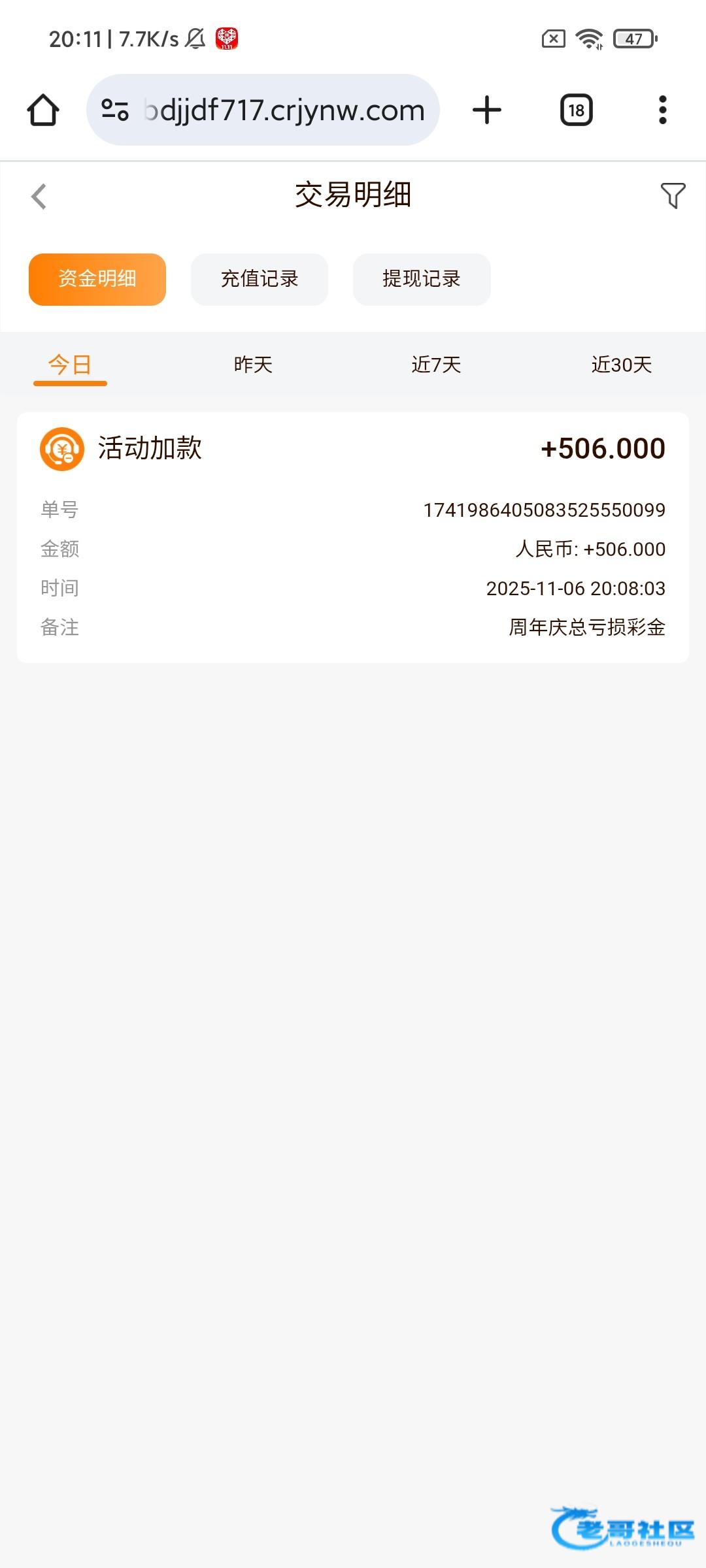Show transactions from 近7天
Viewport: 706px width, 1568px height.
coord(436,365)
